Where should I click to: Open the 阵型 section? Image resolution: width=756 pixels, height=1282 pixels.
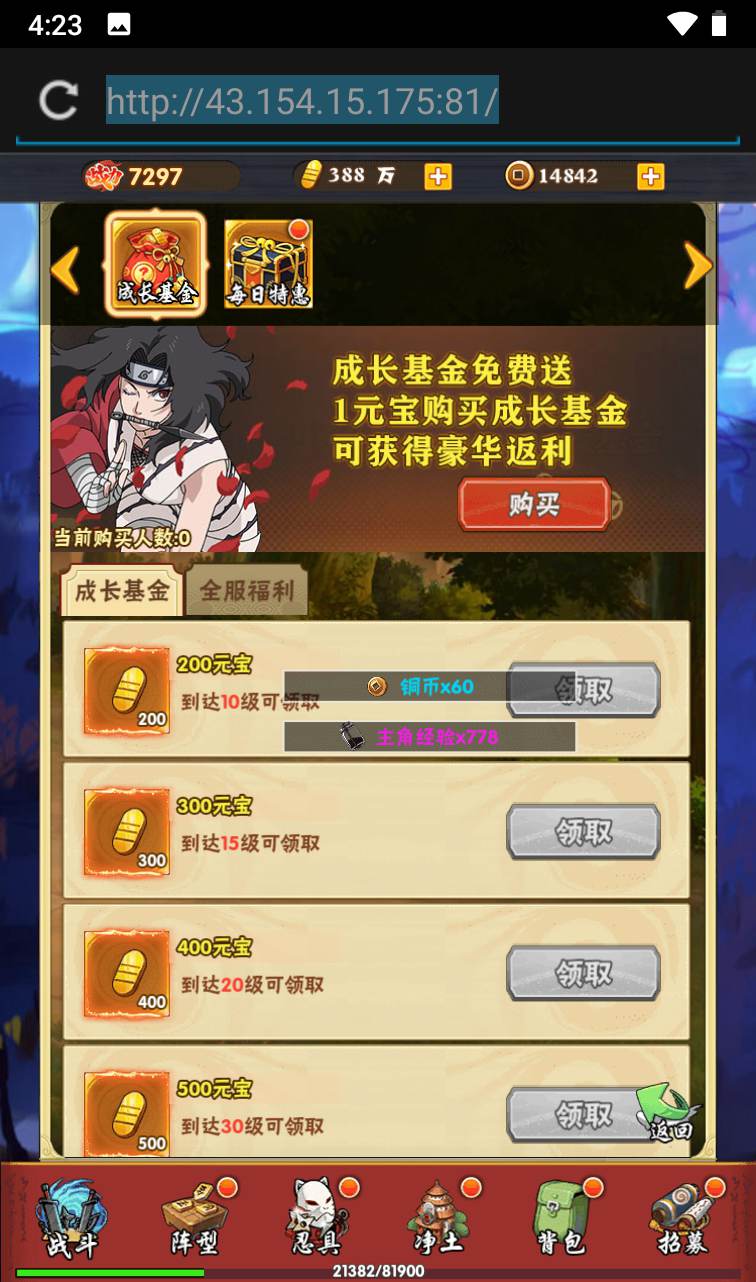coord(194,1218)
